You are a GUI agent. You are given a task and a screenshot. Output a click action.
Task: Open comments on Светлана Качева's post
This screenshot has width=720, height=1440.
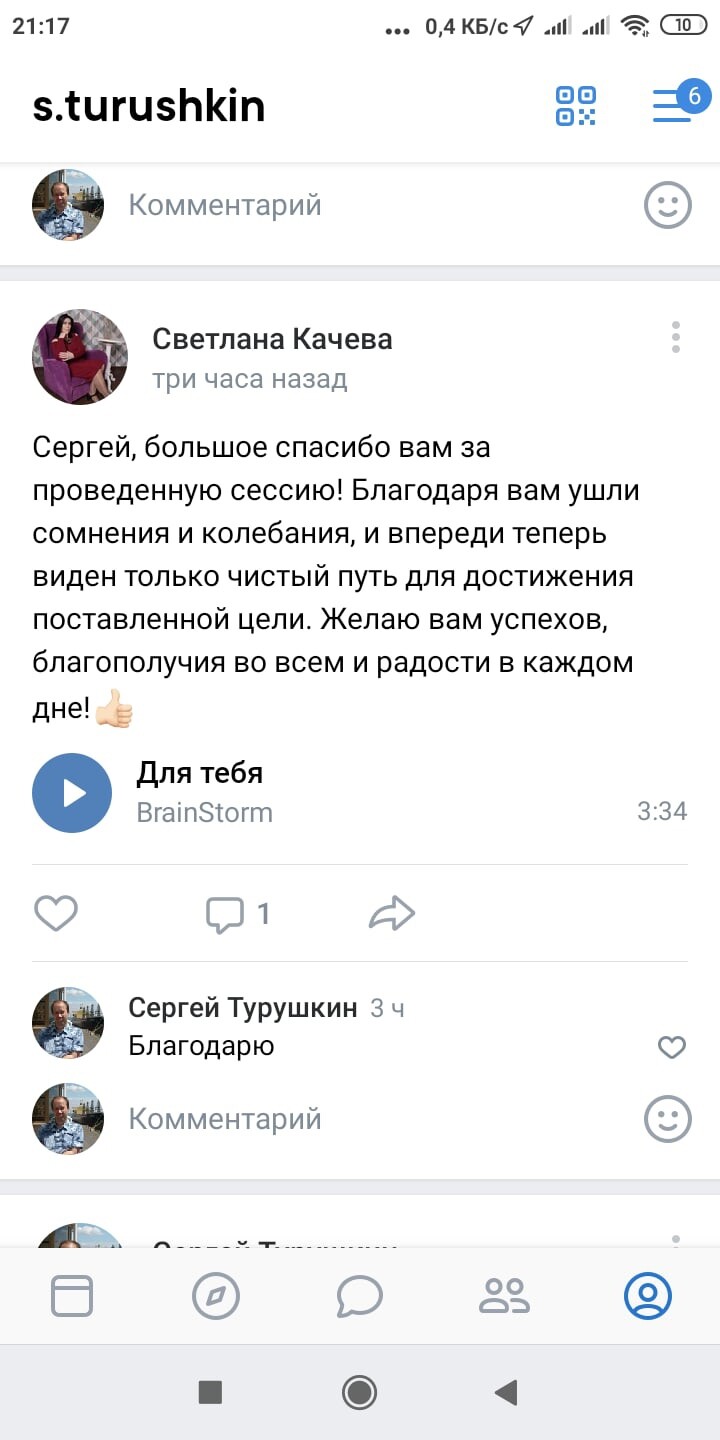237,913
